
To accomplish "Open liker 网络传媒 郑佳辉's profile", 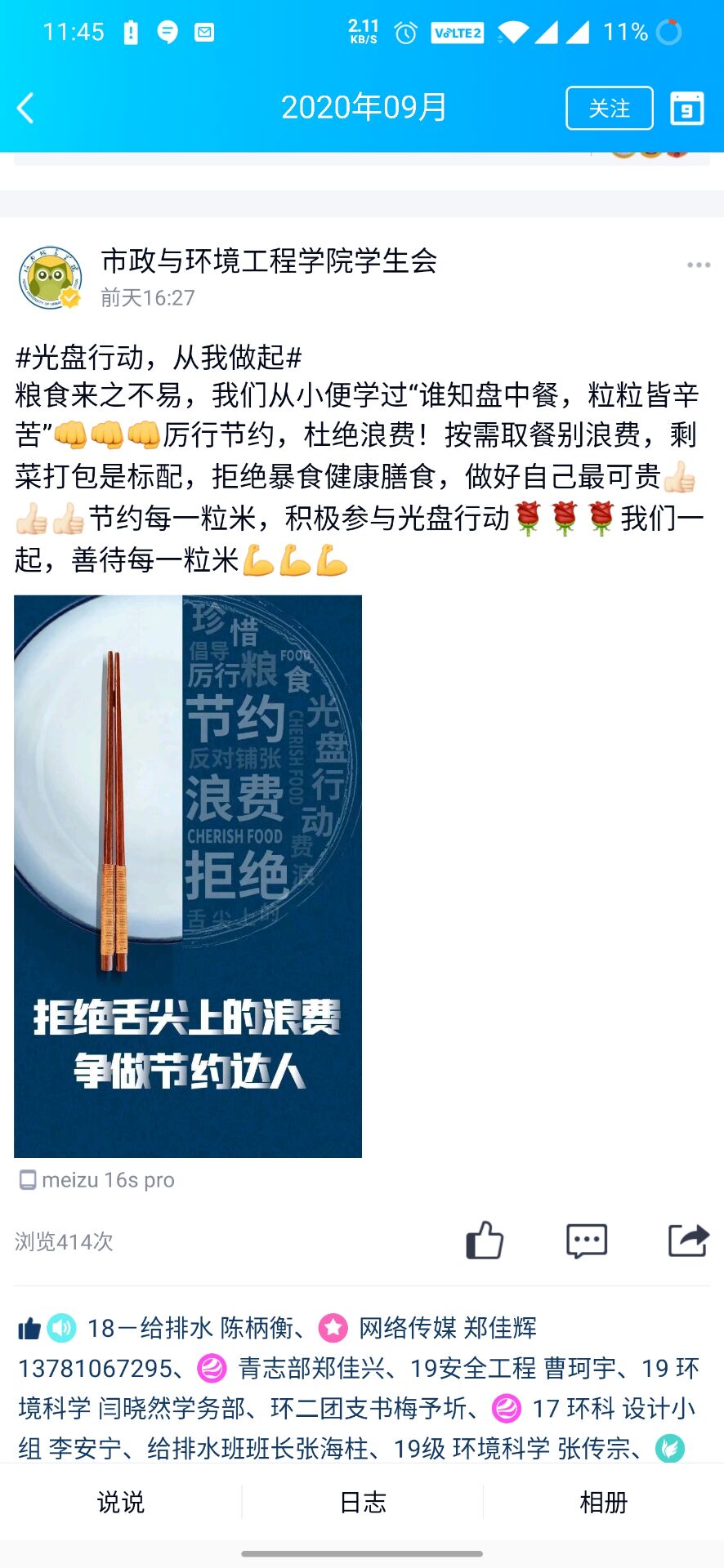I will (447, 1328).
